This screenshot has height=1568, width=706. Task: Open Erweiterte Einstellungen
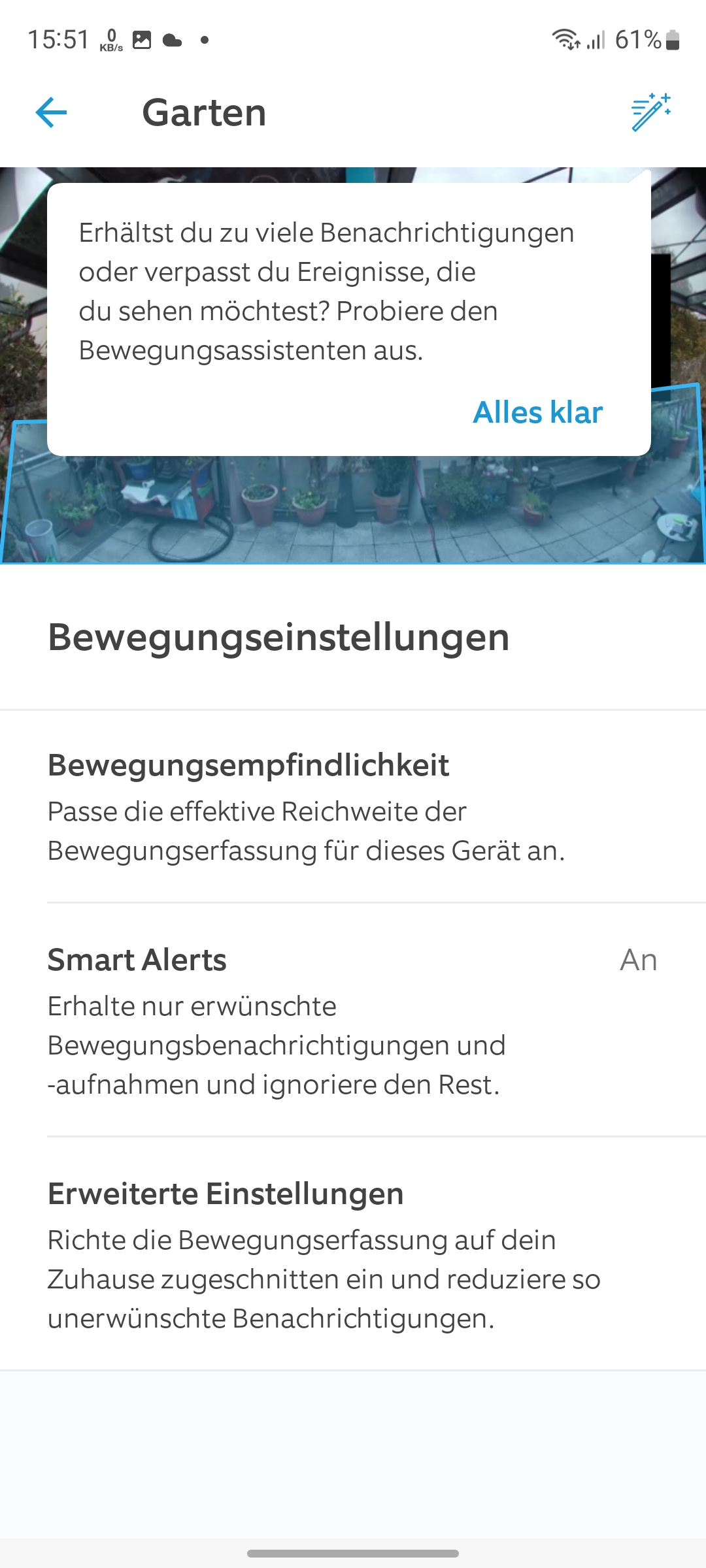point(353,1254)
